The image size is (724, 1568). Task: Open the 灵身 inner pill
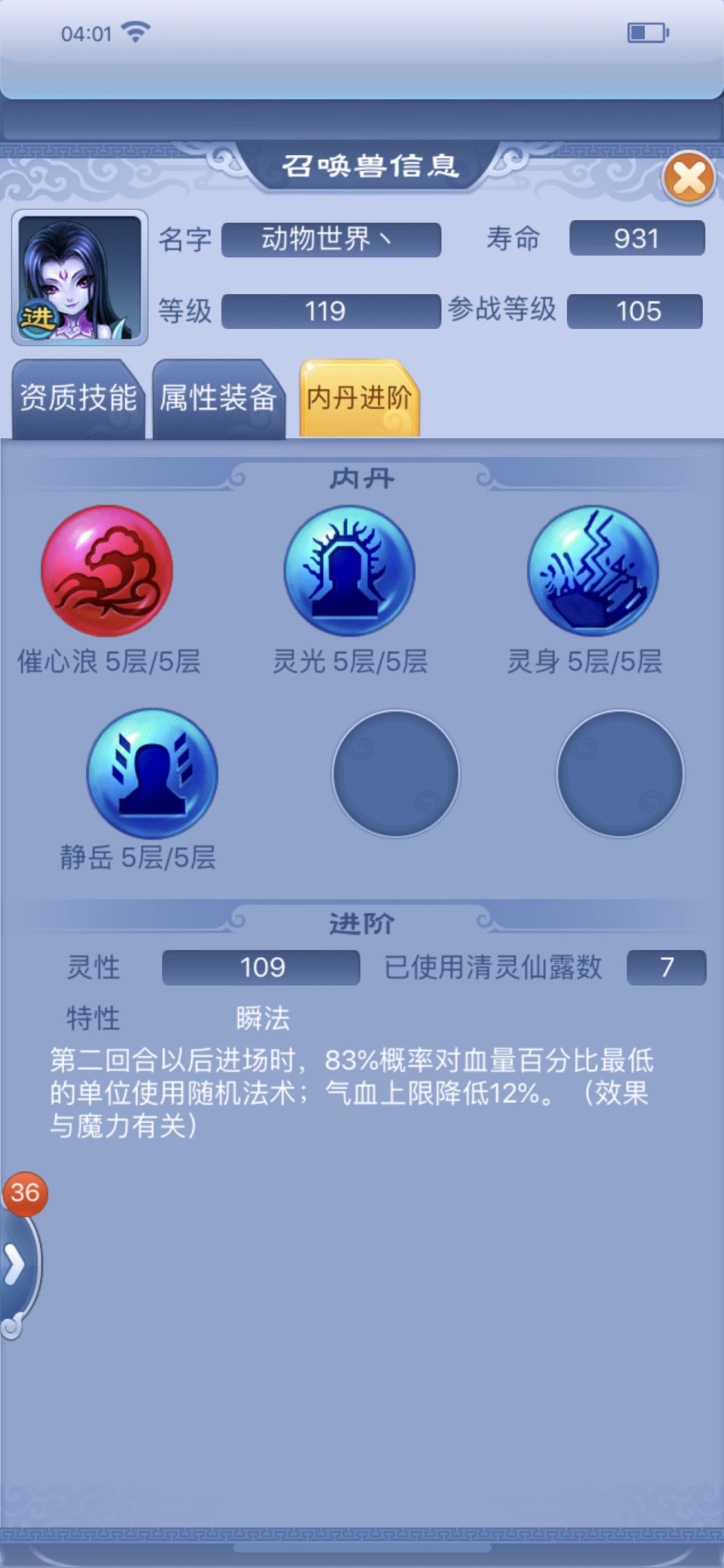point(593,570)
